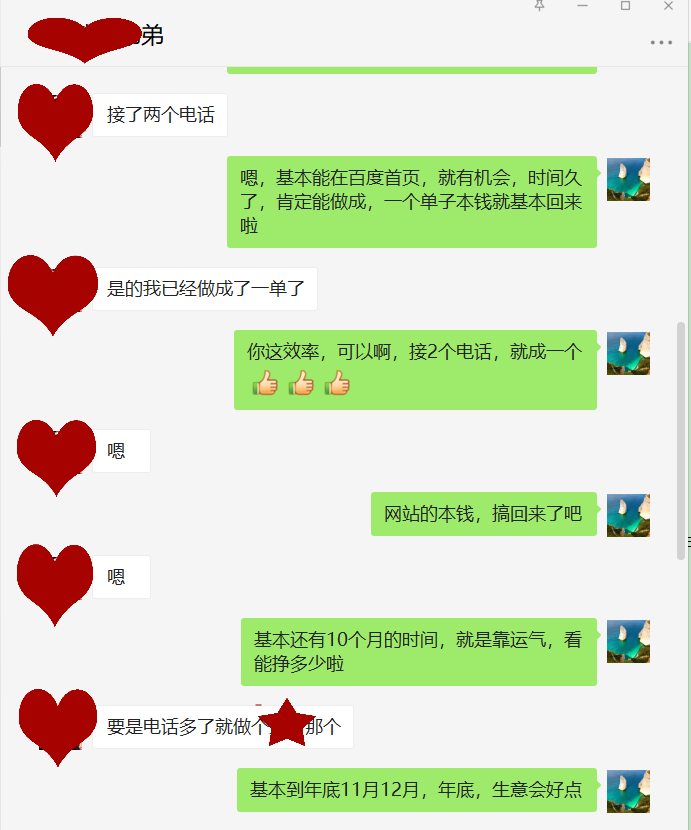This screenshot has height=830, width=691.
Task: Open avatar next to '你这效率，可以啊' message
Action: [628, 353]
